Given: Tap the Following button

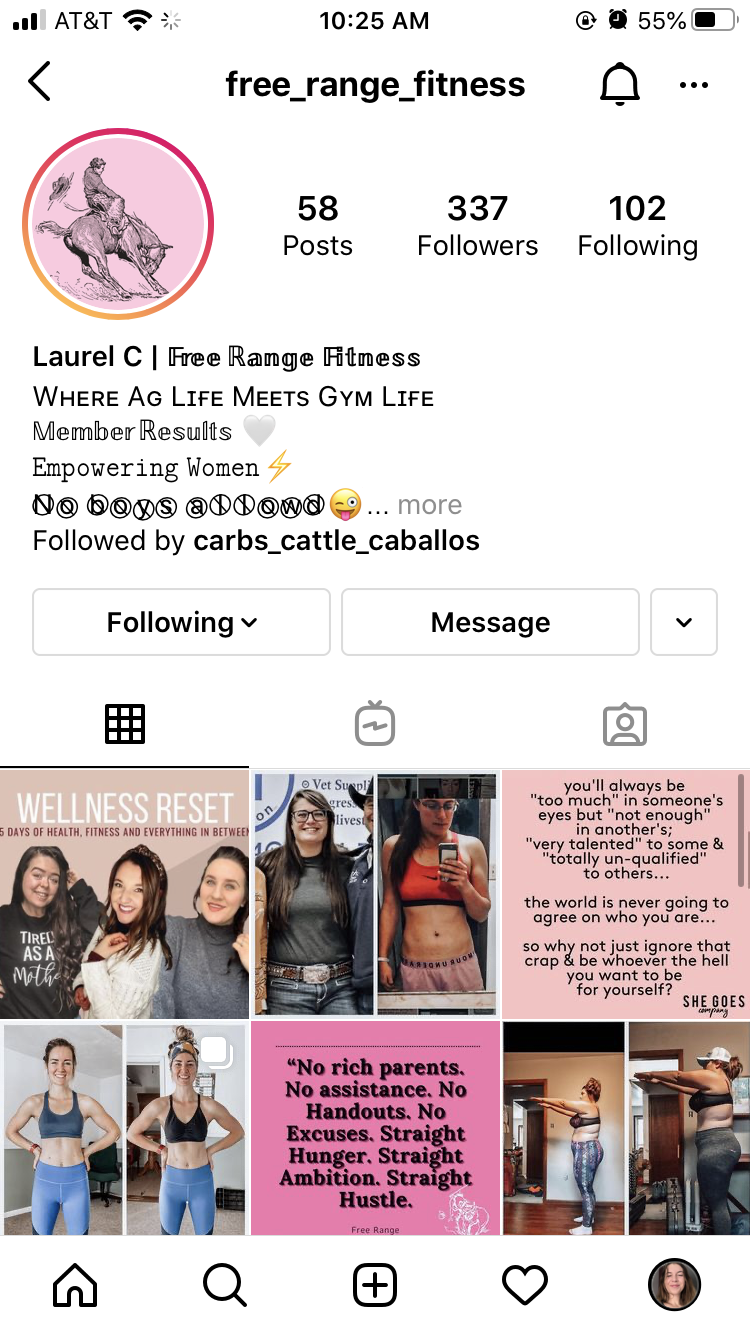Looking at the screenshot, I should click(x=181, y=622).
